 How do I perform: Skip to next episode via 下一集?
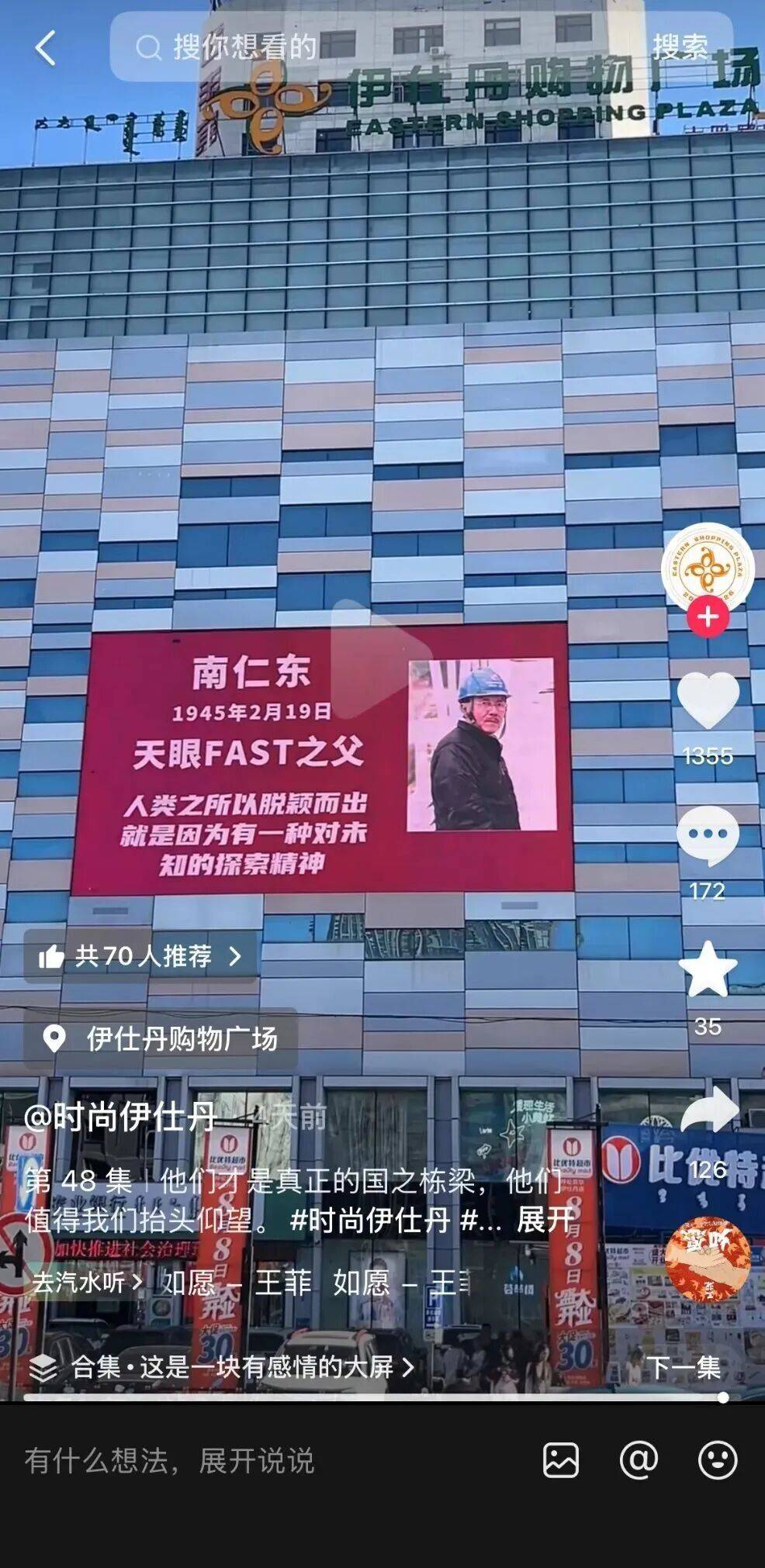click(684, 1366)
